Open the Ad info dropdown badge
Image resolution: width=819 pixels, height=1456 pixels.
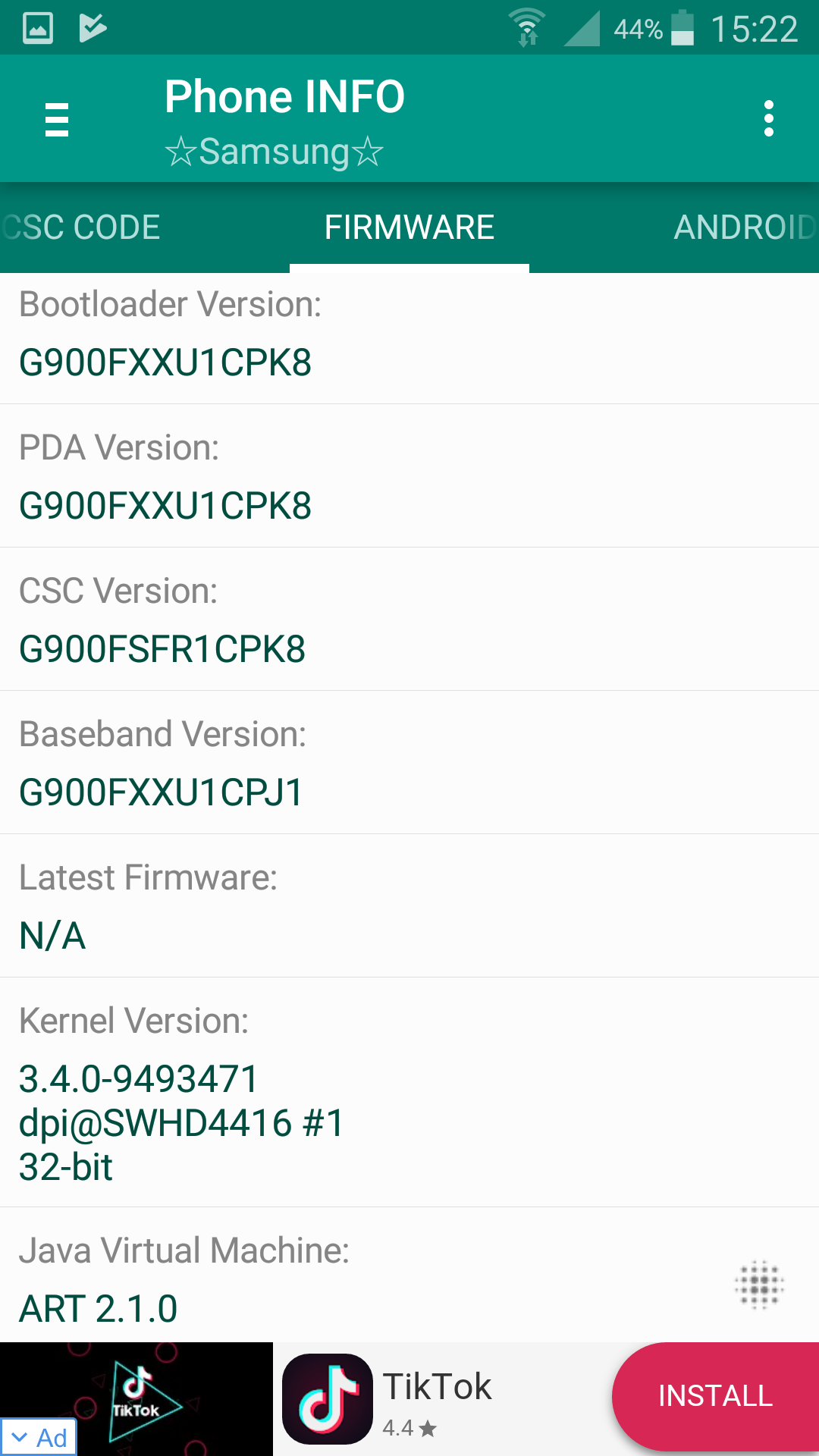tap(39, 1437)
